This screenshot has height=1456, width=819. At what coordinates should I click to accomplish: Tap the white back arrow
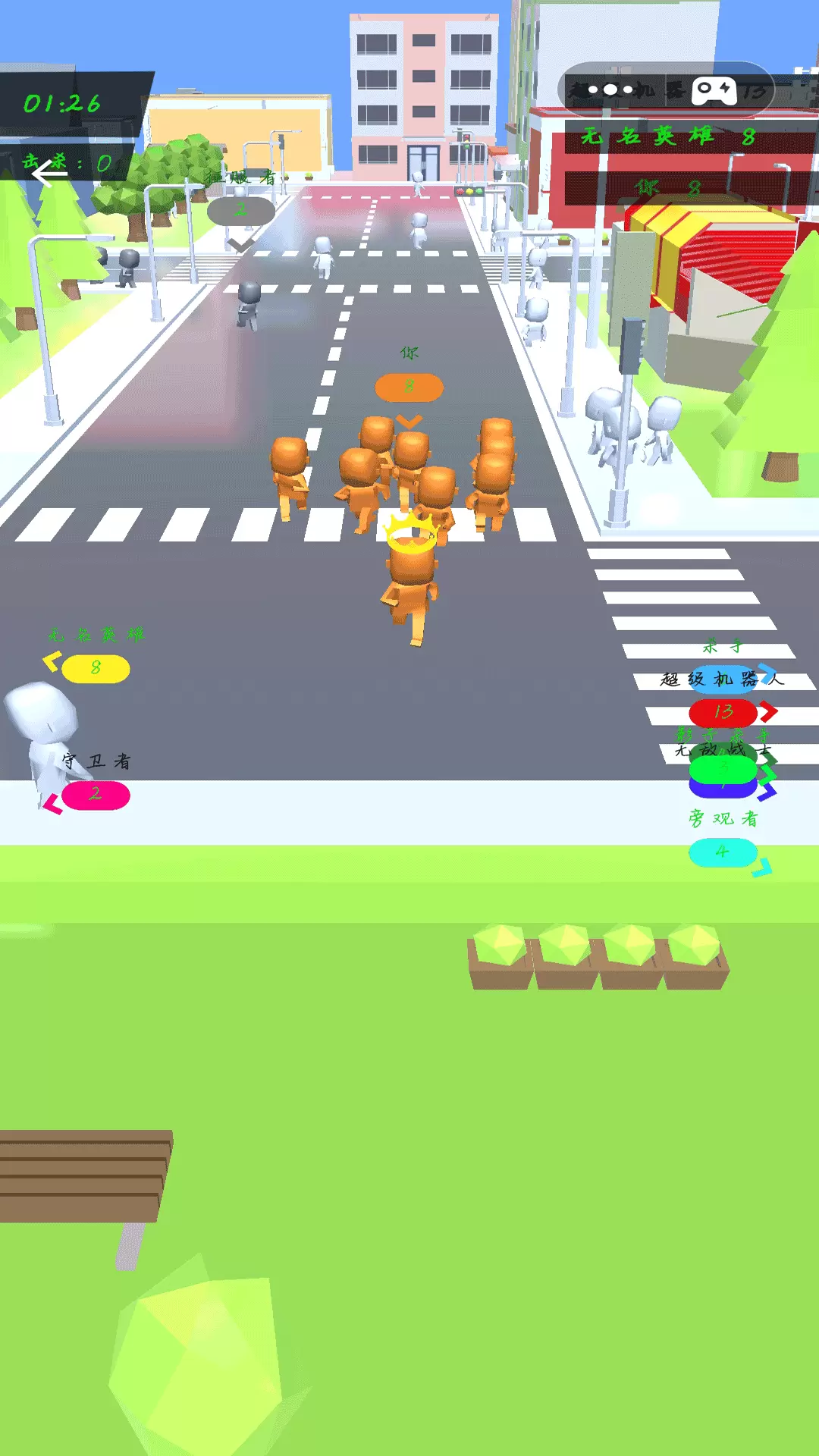tap(50, 173)
